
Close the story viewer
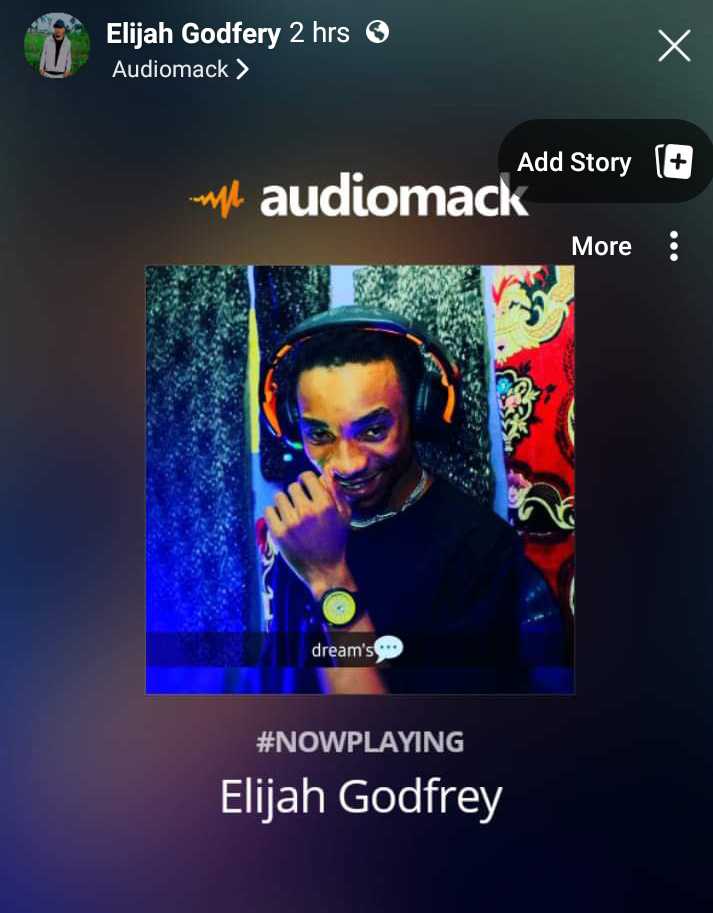point(674,45)
